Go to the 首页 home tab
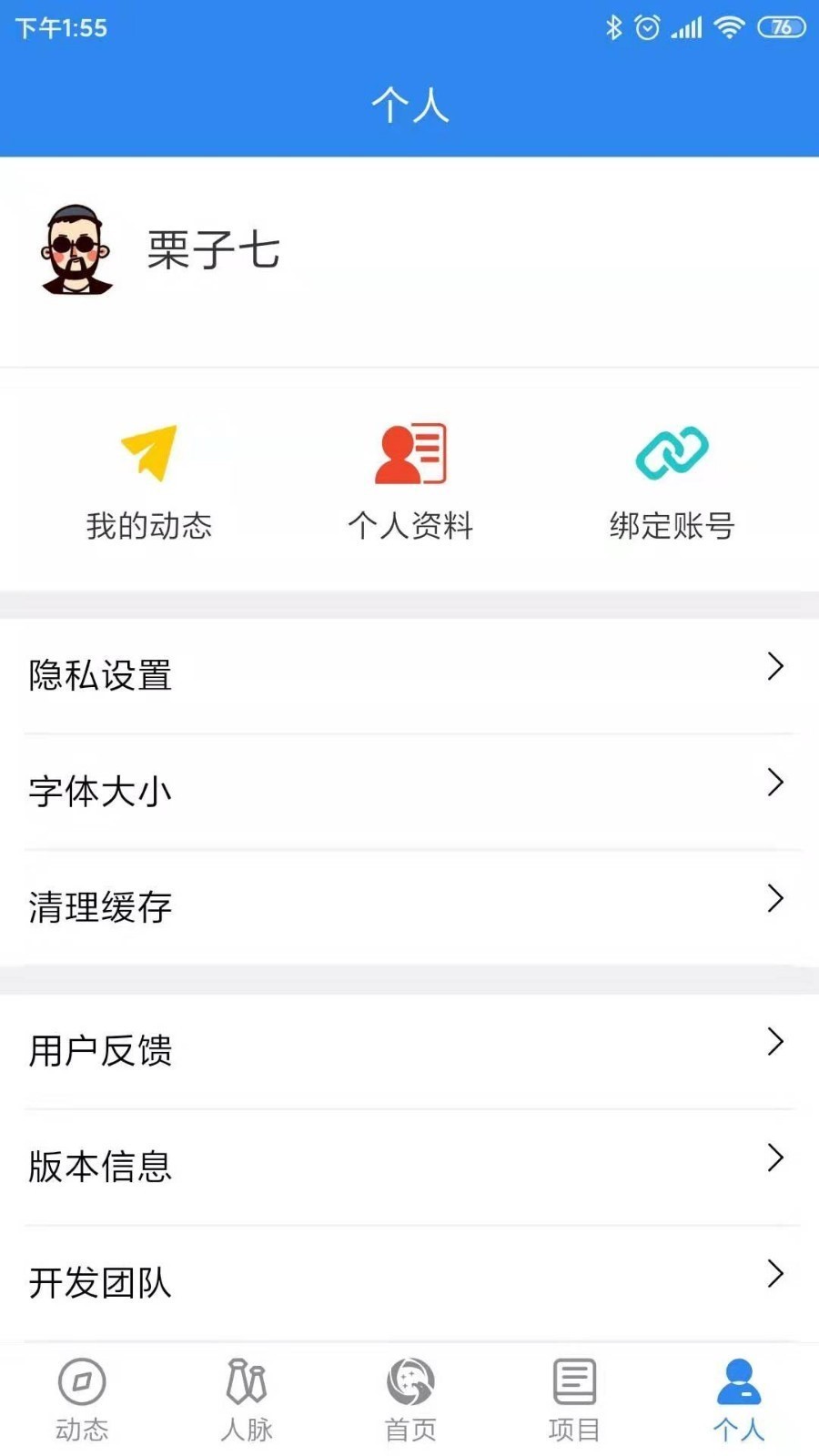Viewport: 819px width, 1456px height. pos(410,1400)
